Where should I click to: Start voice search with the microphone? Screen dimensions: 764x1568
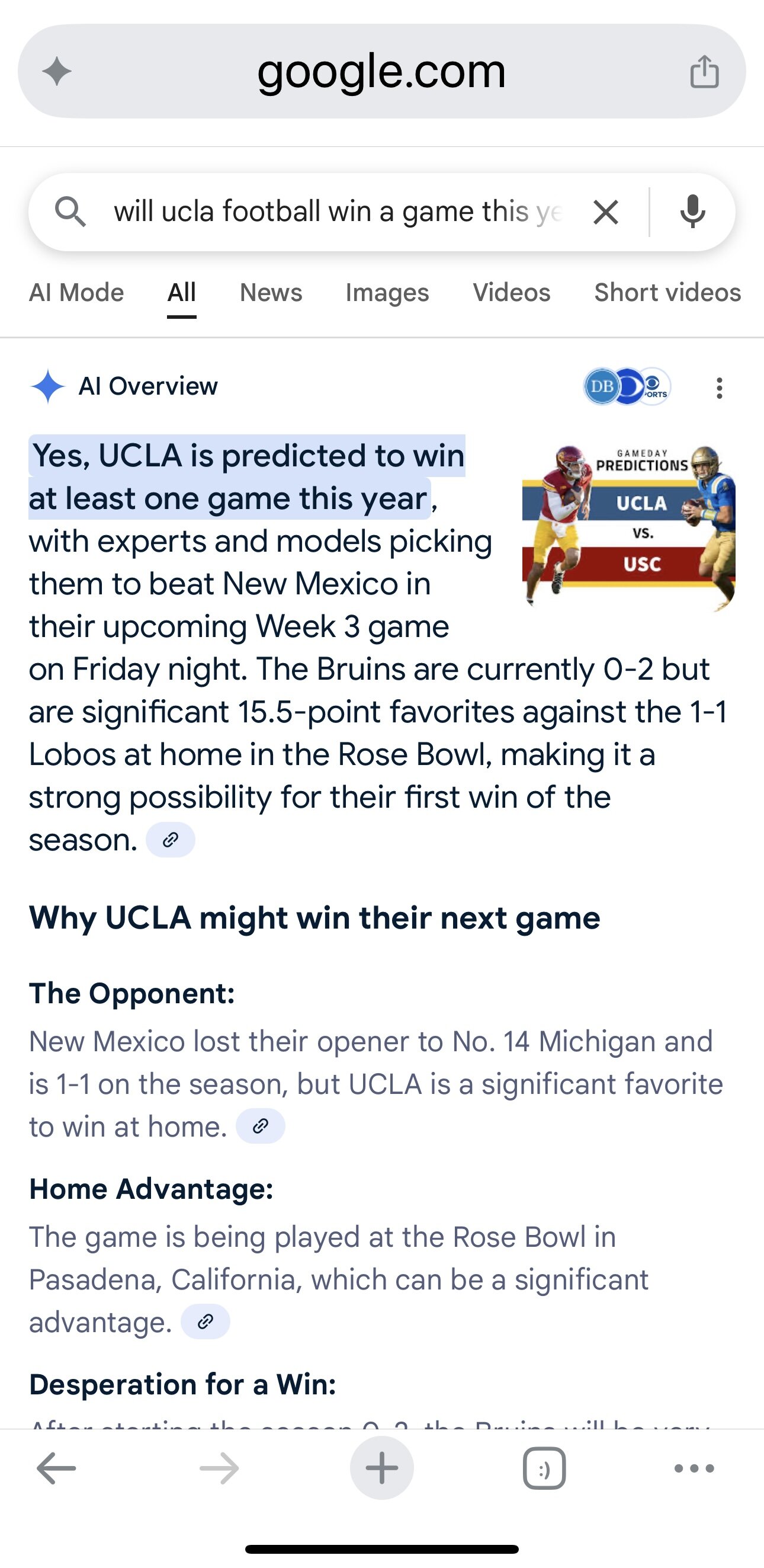(x=692, y=212)
